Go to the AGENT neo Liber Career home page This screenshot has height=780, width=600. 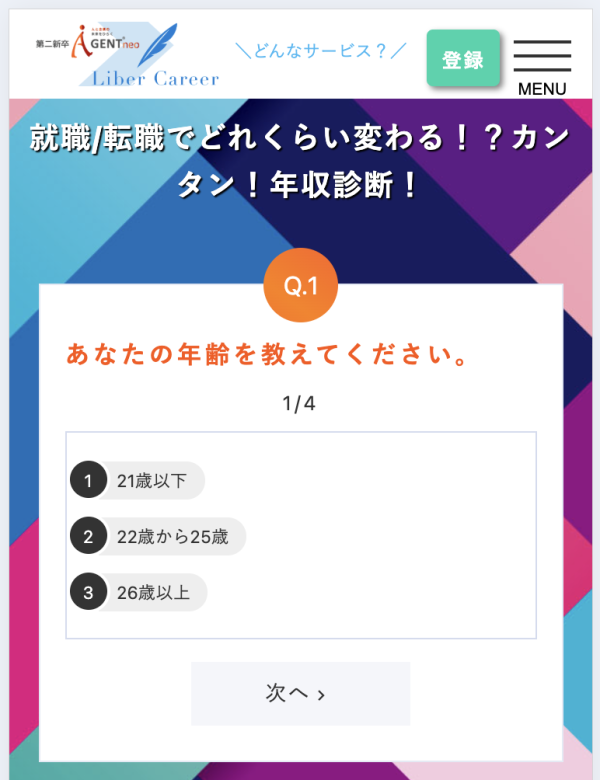127,55
